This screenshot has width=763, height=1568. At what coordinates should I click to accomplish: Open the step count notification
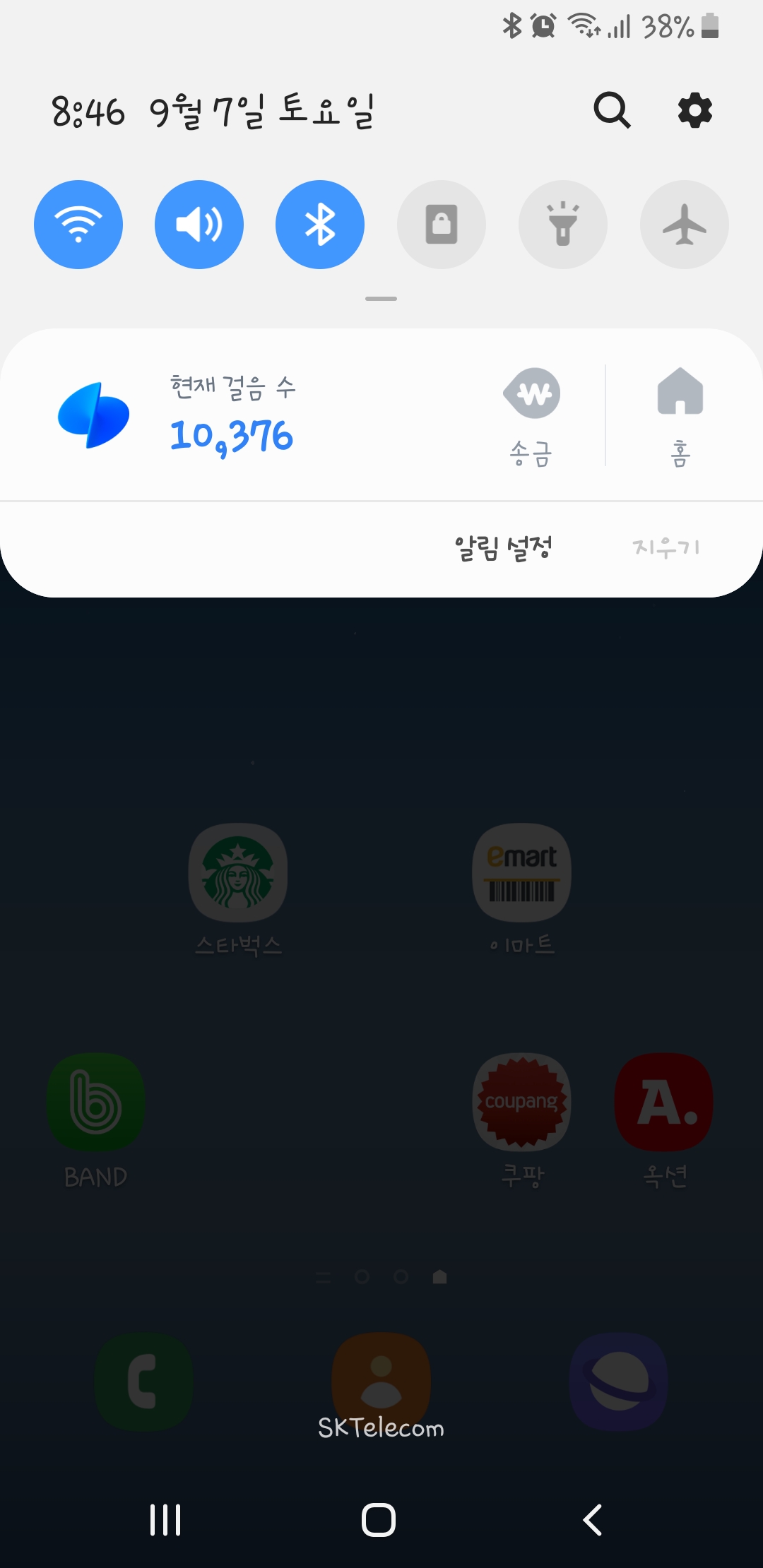coord(233,417)
